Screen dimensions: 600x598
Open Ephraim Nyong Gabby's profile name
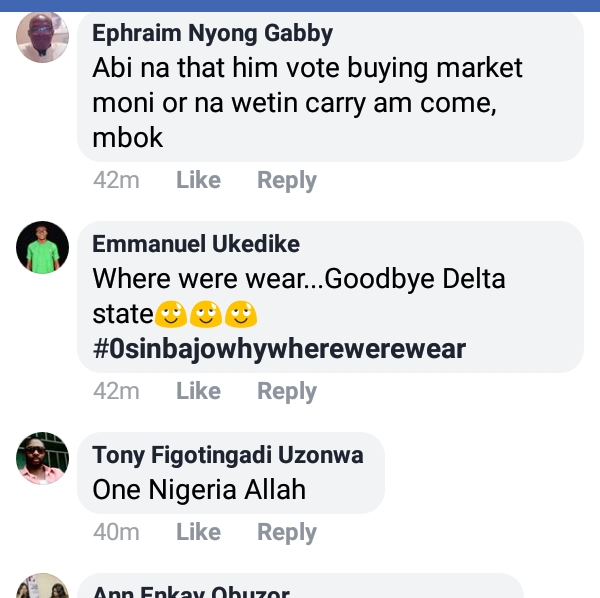click(x=212, y=34)
